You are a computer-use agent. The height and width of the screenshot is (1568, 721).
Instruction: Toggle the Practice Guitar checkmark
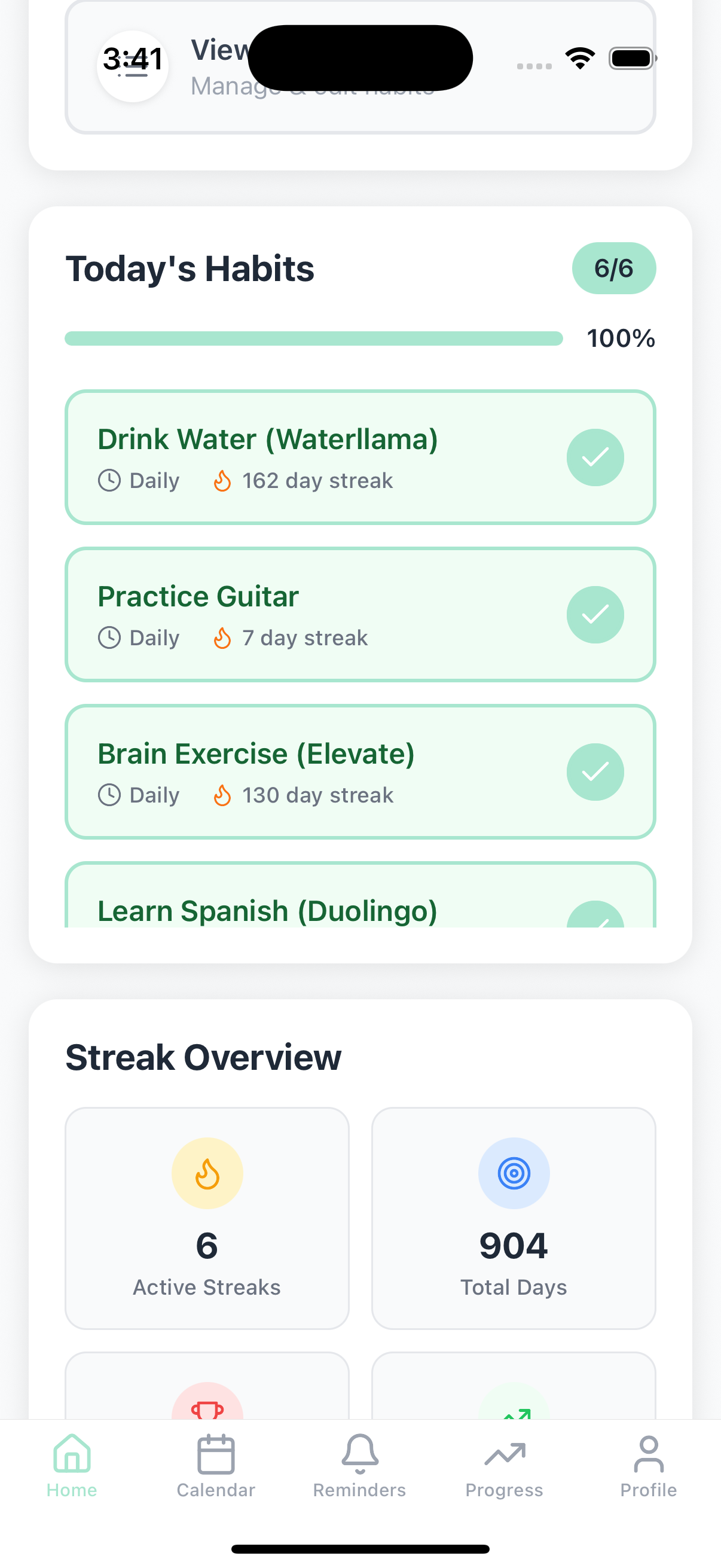[594, 614]
